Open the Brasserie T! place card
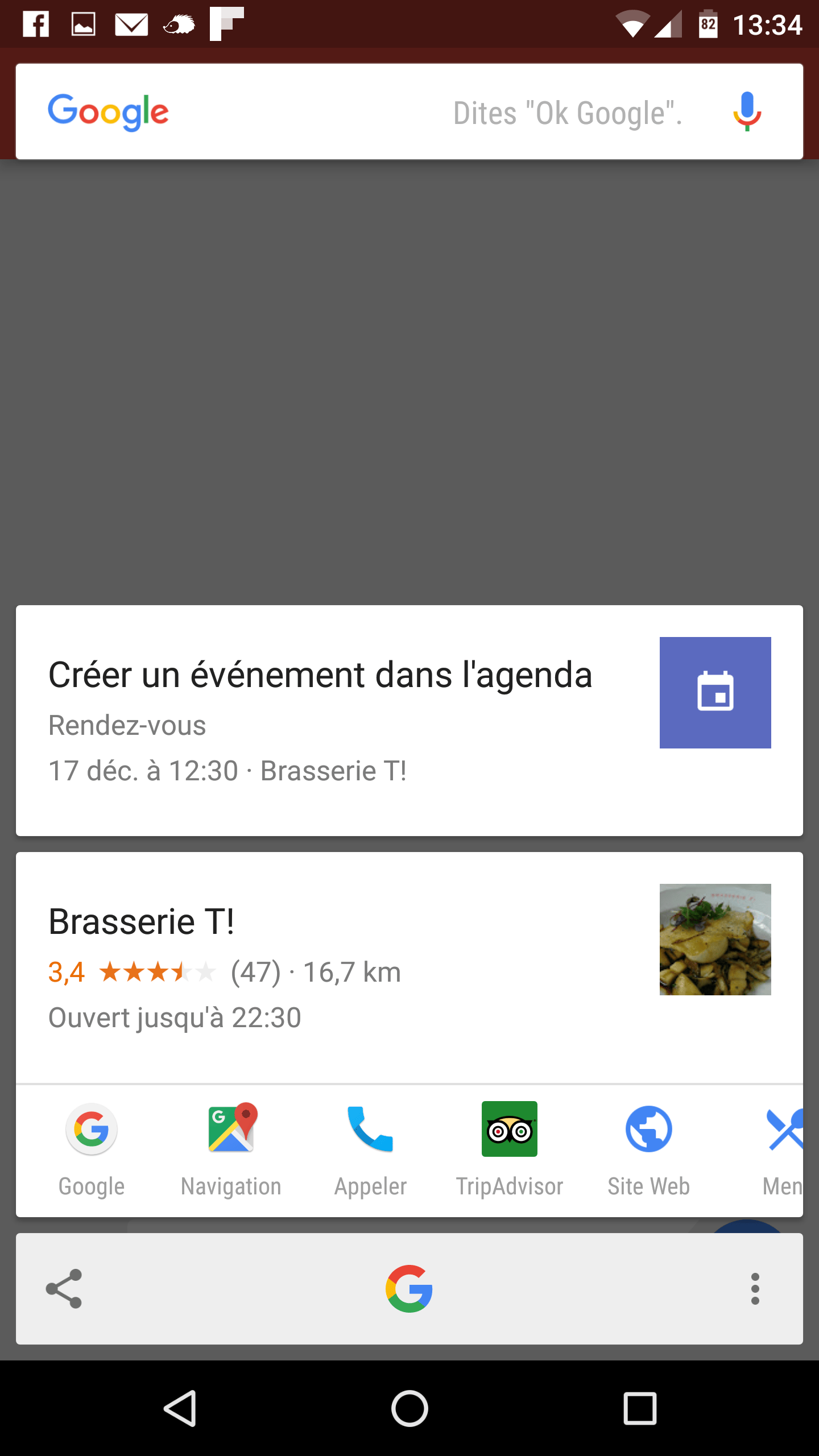The width and height of the screenshot is (819, 1456). pyautogui.click(x=409, y=967)
